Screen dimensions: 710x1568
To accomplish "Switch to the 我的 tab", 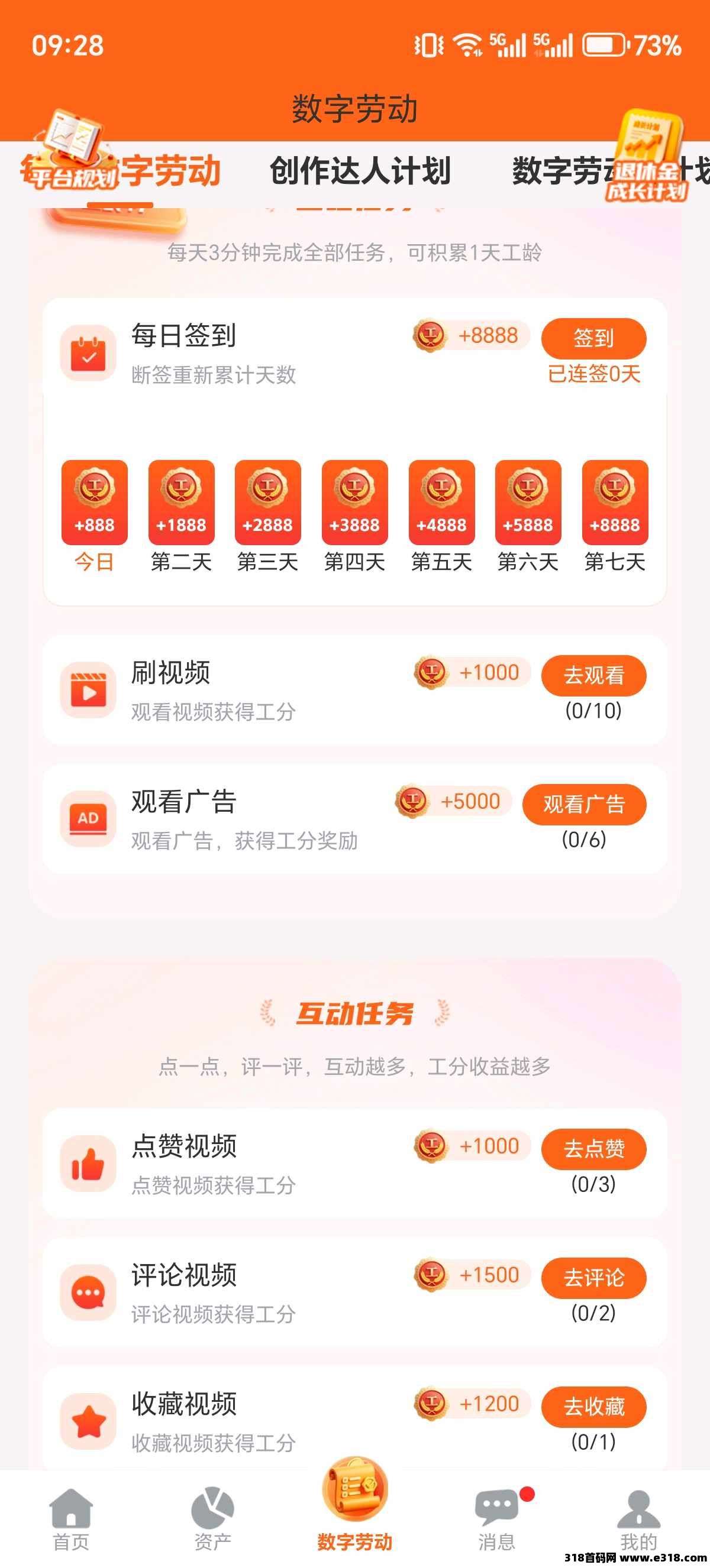I will tap(639, 1520).
